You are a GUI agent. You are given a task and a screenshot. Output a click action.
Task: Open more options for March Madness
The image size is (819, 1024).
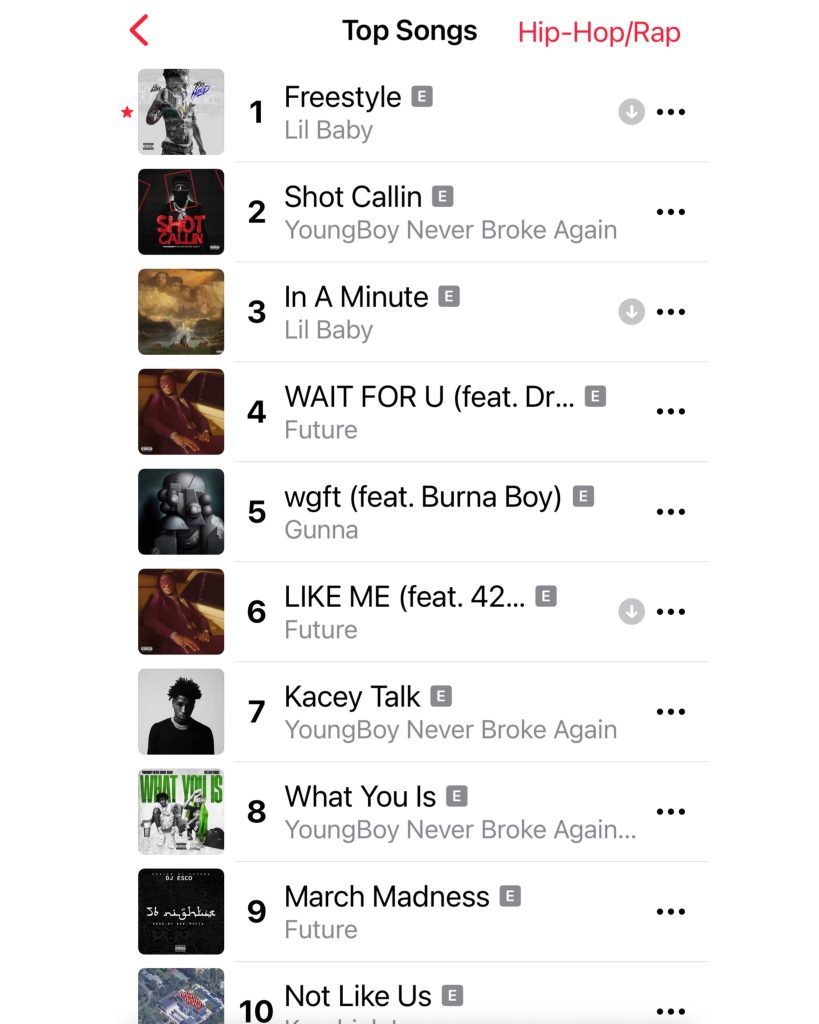[x=670, y=912]
